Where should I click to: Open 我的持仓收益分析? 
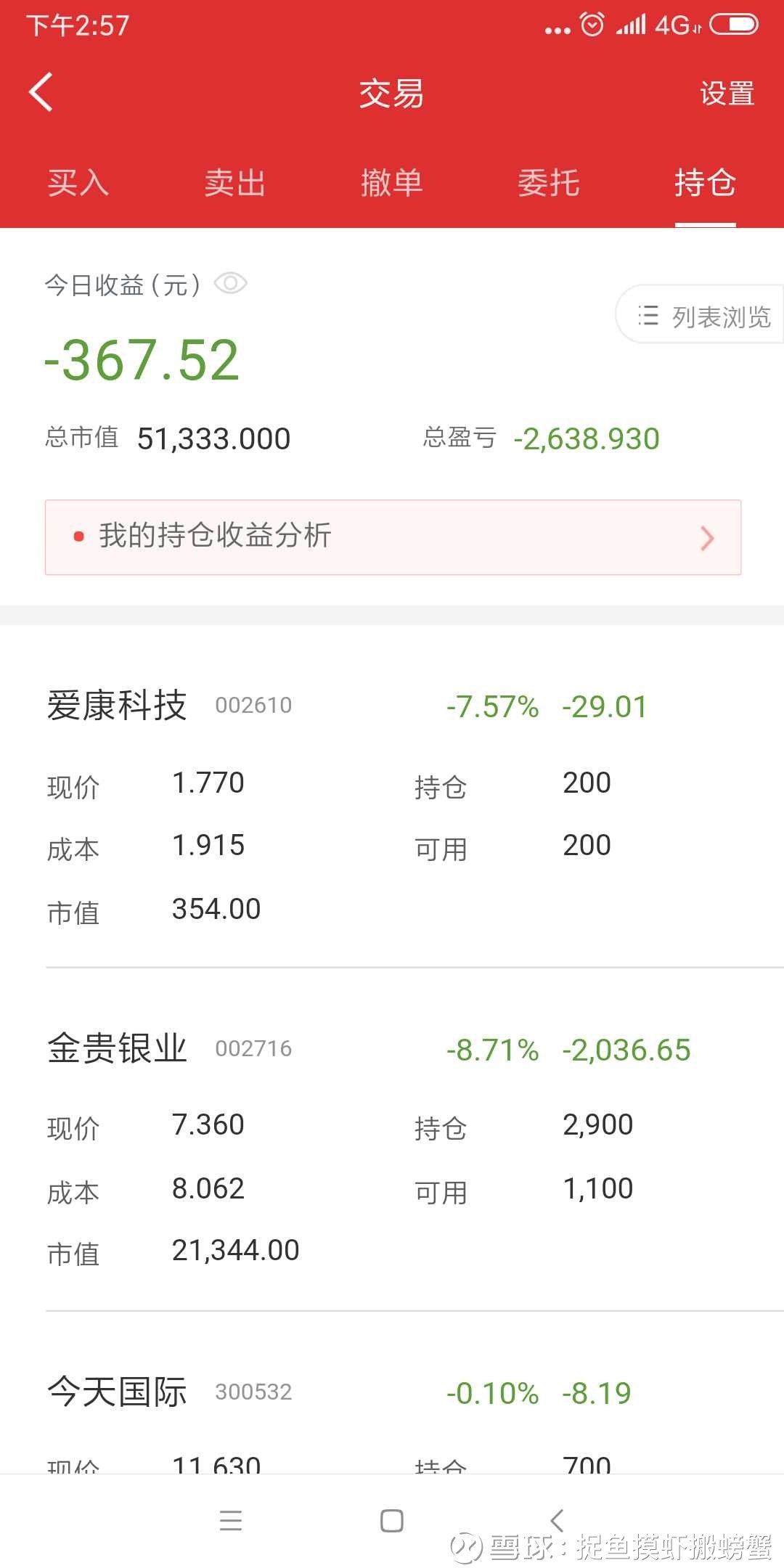393,537
